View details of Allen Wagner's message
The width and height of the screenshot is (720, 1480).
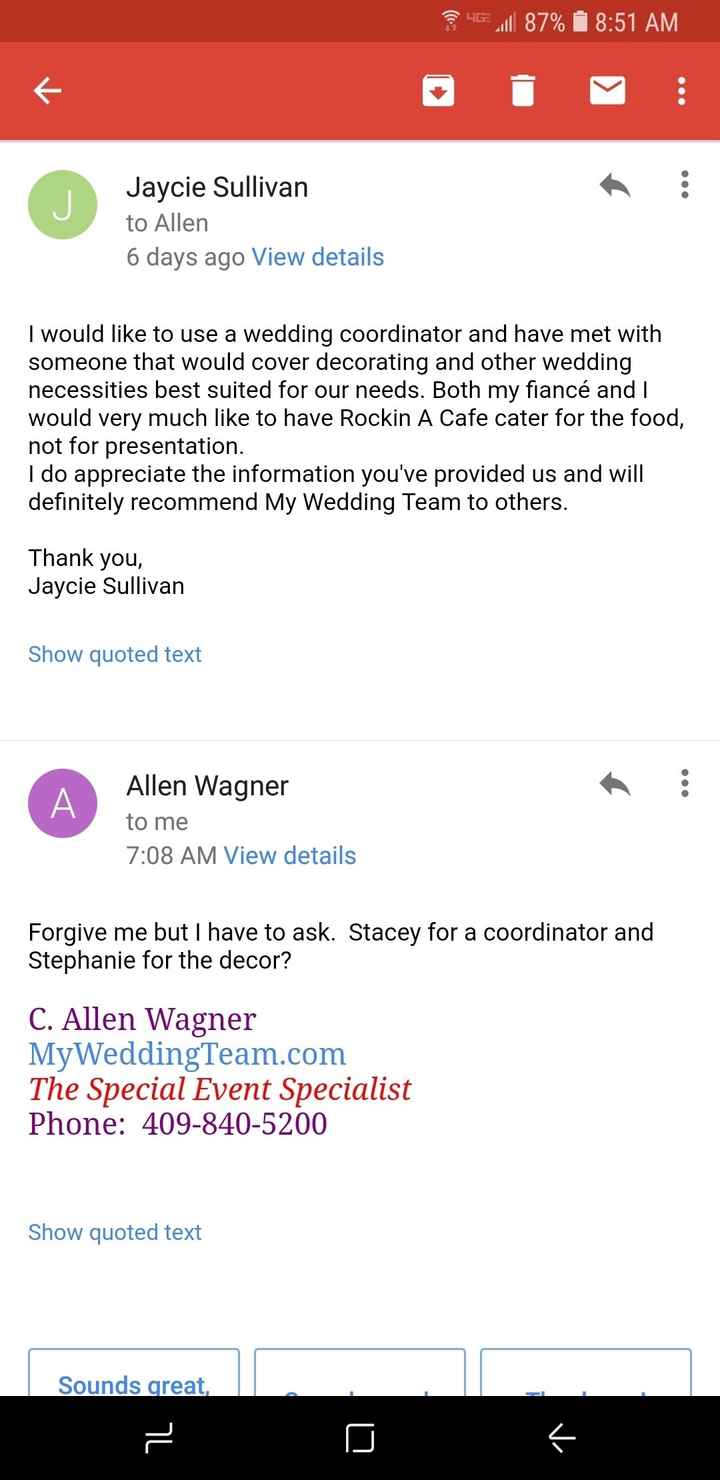pyautogui.click(x=289, y=856)
